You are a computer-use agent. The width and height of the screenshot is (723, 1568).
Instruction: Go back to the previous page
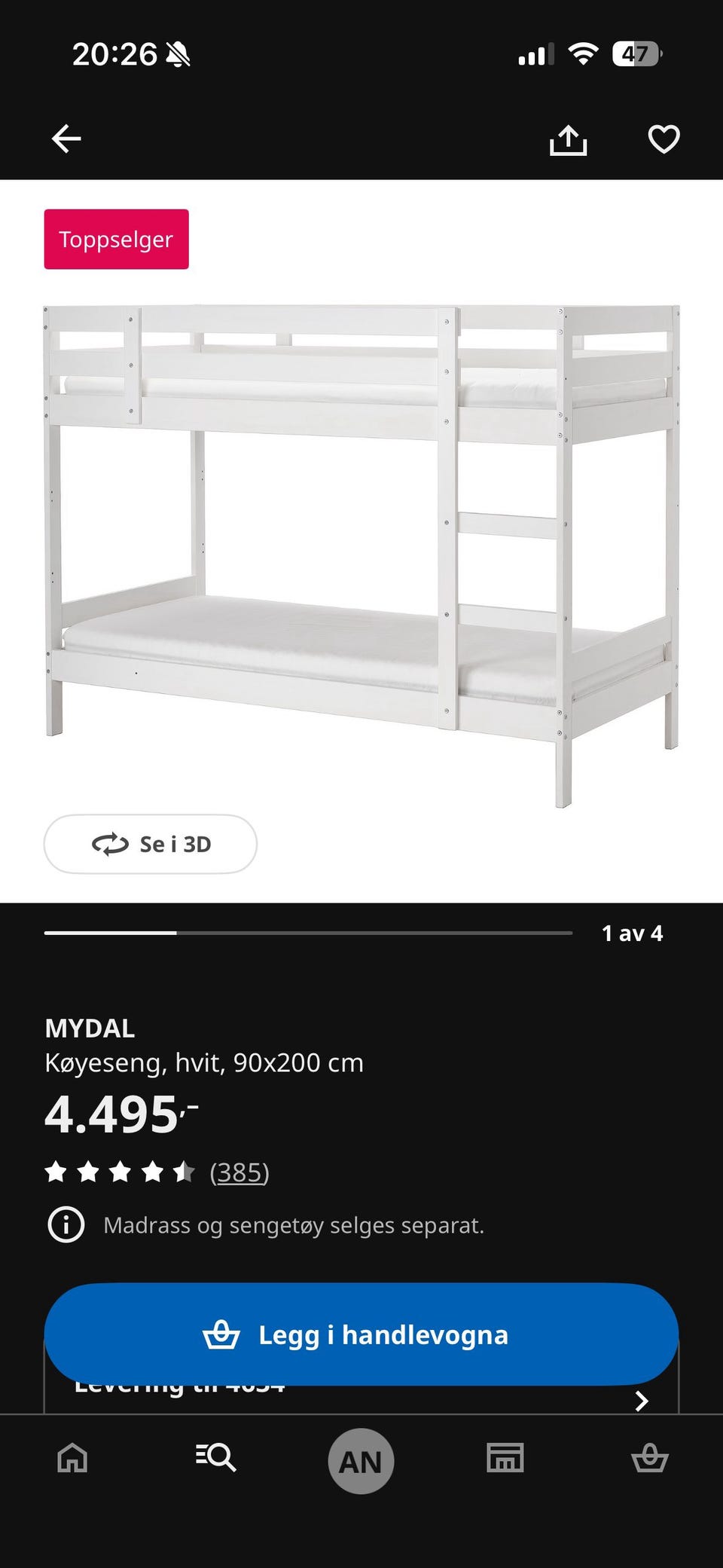pyautogui.click(x=66, y=139)
